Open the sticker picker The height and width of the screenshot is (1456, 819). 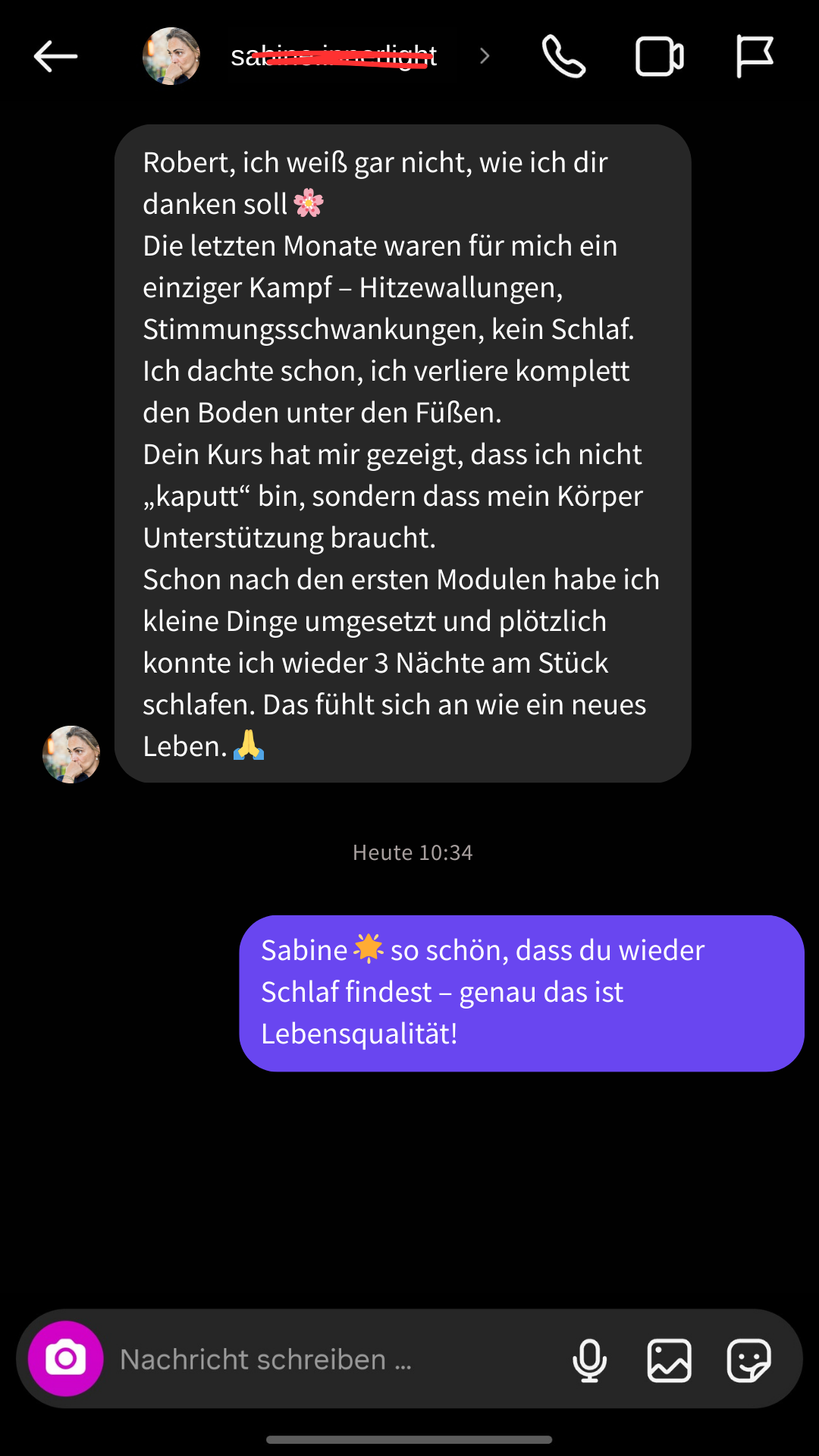pos(748,1360)
